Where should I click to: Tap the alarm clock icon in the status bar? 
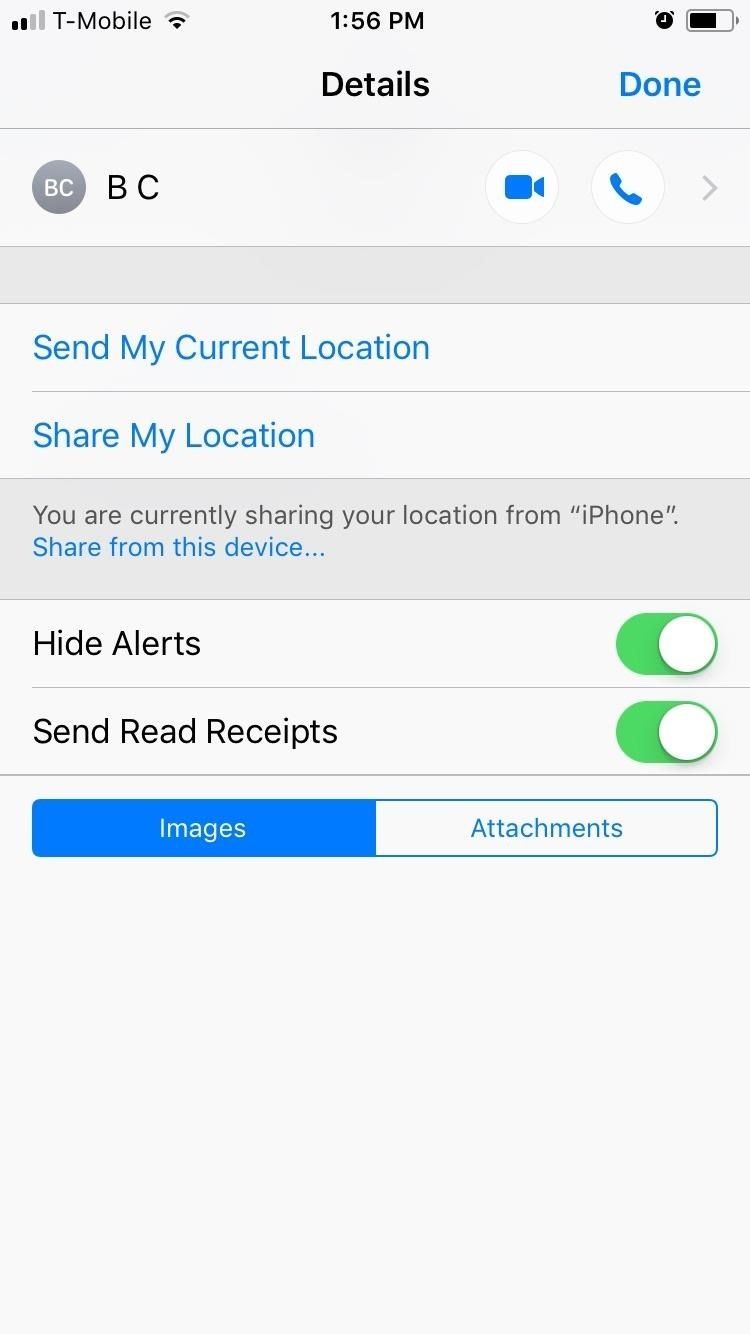[664, 19]
